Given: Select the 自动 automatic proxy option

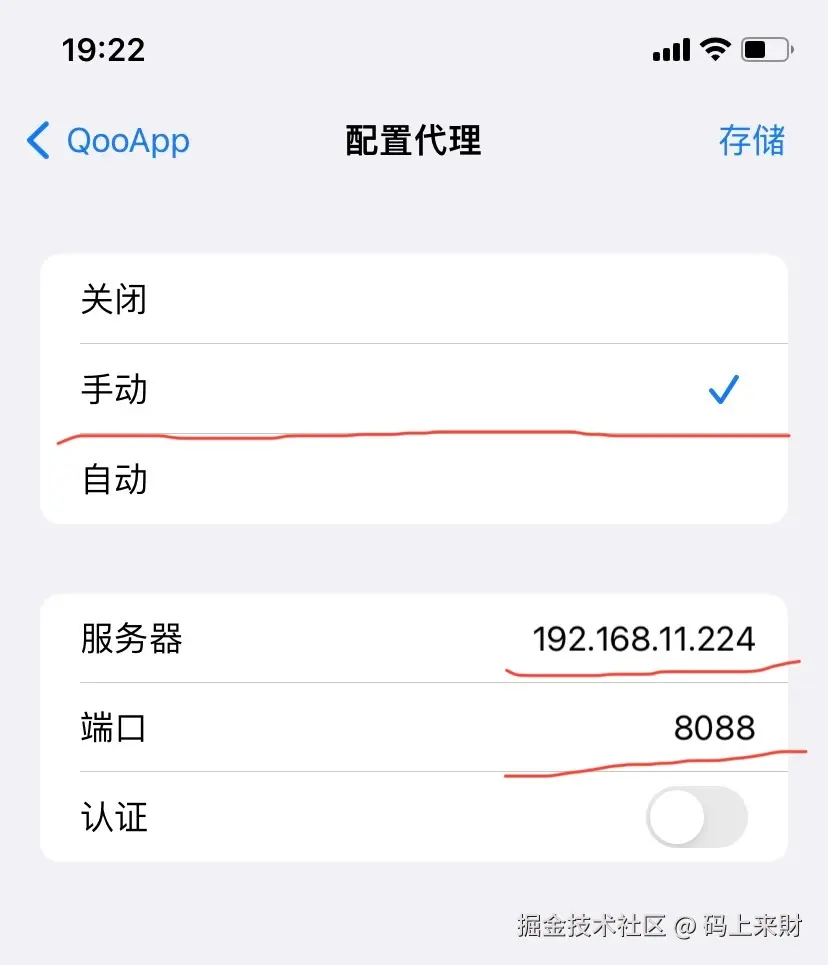Looking at the screenshot, I should [x=413, y=479].
